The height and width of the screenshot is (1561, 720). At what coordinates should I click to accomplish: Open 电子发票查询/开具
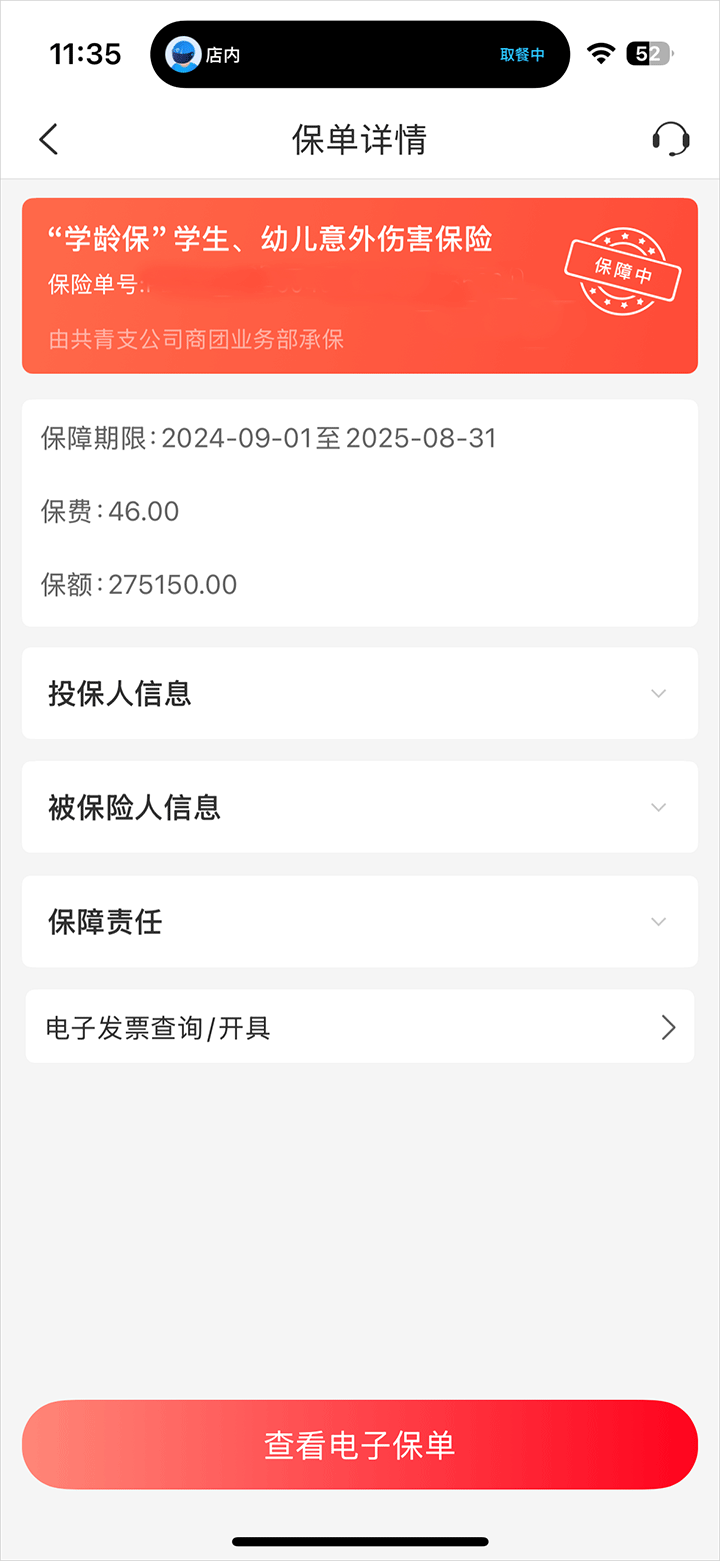click(x=360, y=1027)
